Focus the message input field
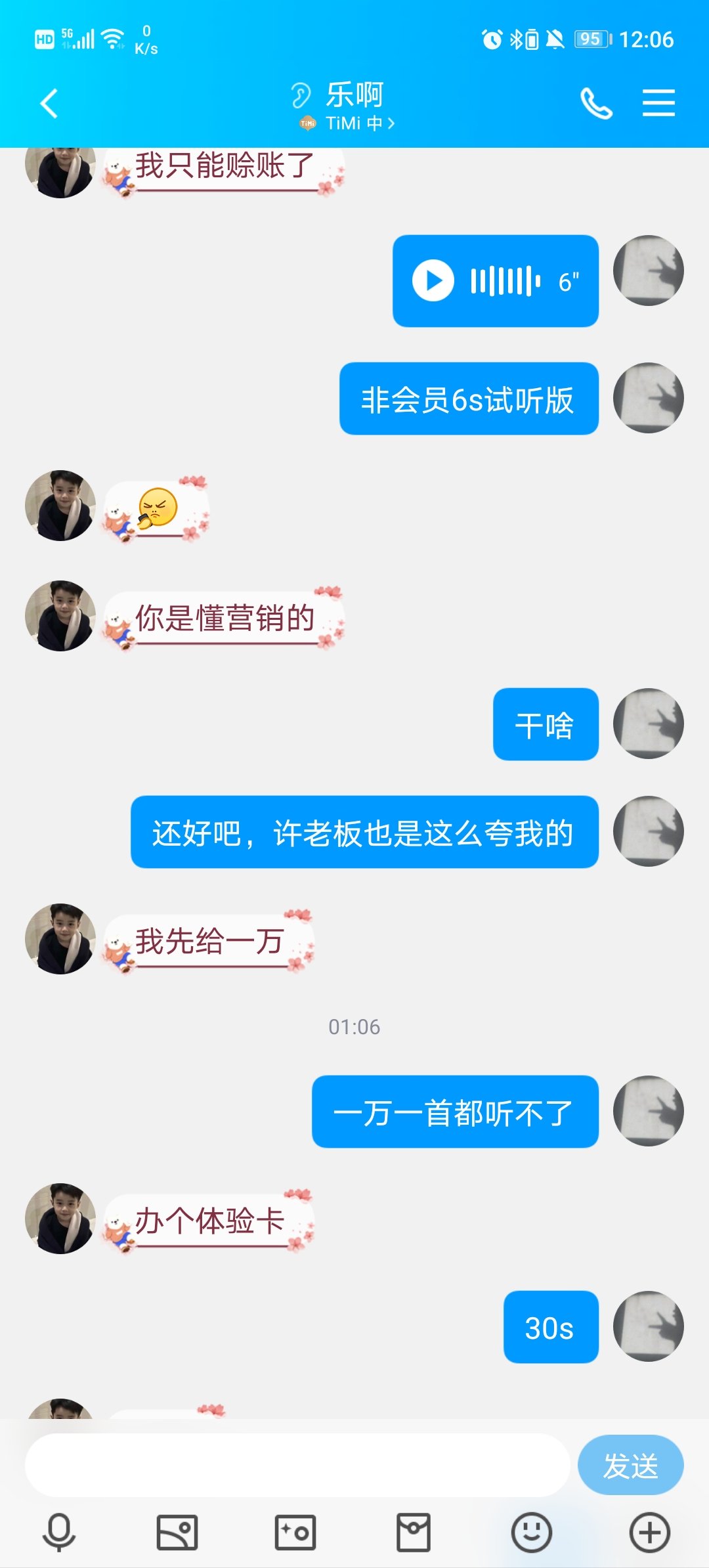Image resolution: width=709 pixels, height=1568 pixels. click(x=297, y=1465)
